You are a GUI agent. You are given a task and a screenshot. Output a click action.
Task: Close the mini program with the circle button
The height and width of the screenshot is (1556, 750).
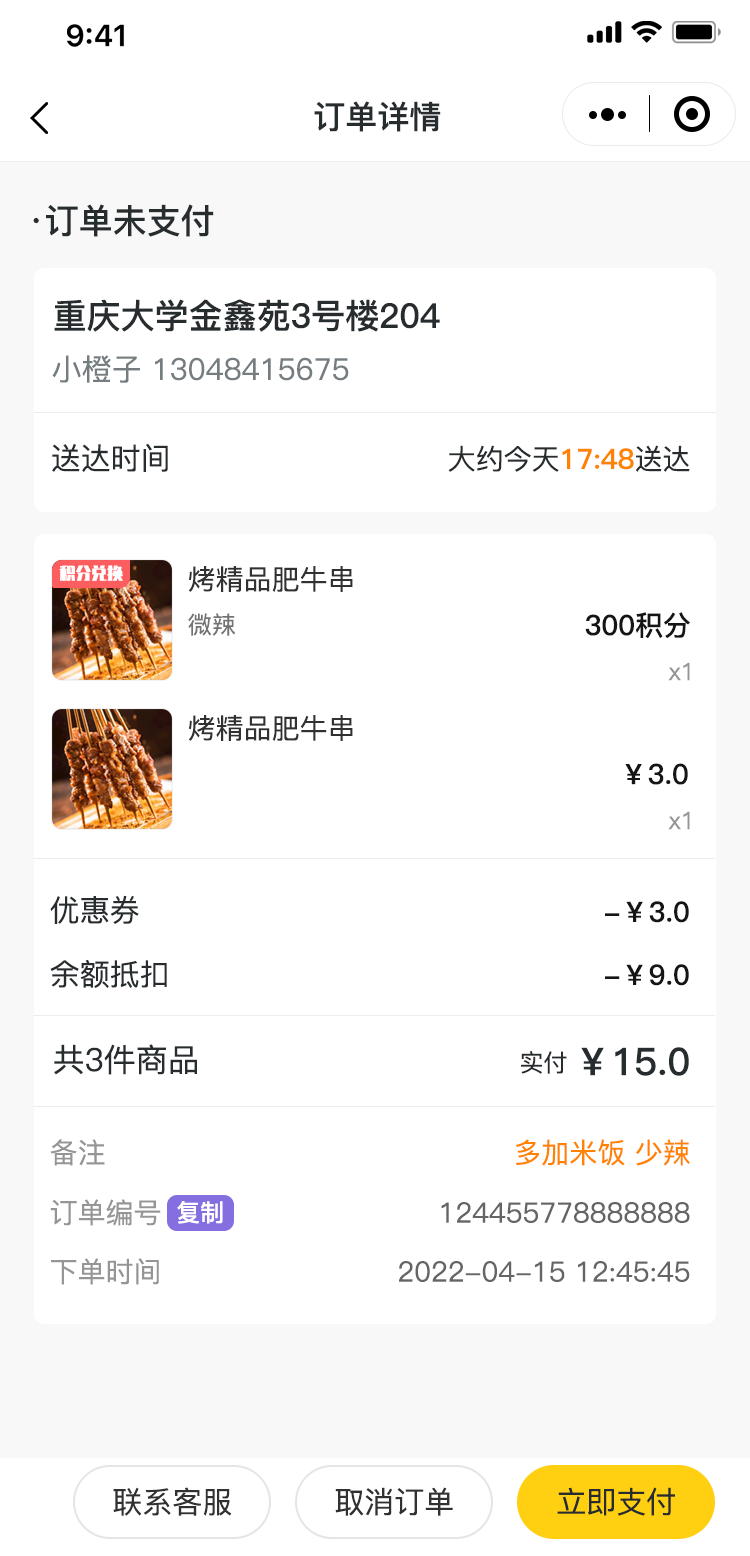click(692, 115)
